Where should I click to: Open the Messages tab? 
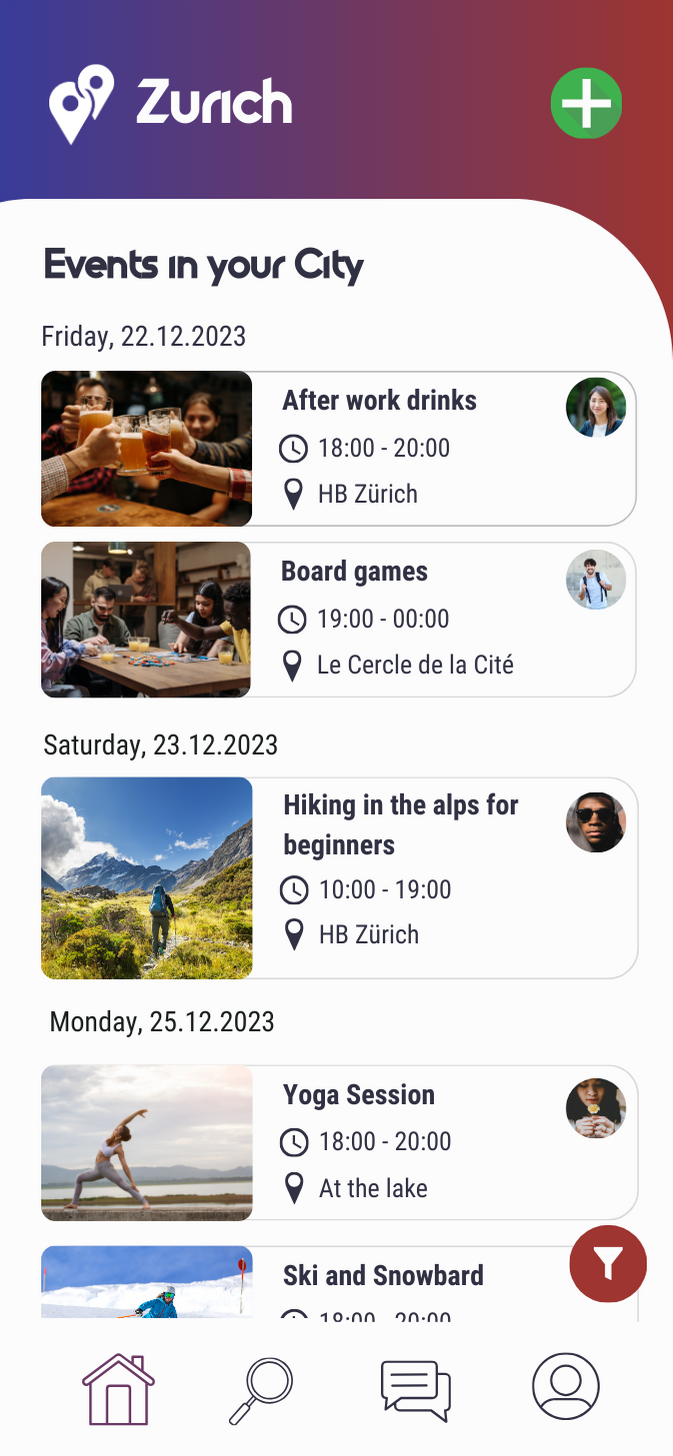(415, 1388)
